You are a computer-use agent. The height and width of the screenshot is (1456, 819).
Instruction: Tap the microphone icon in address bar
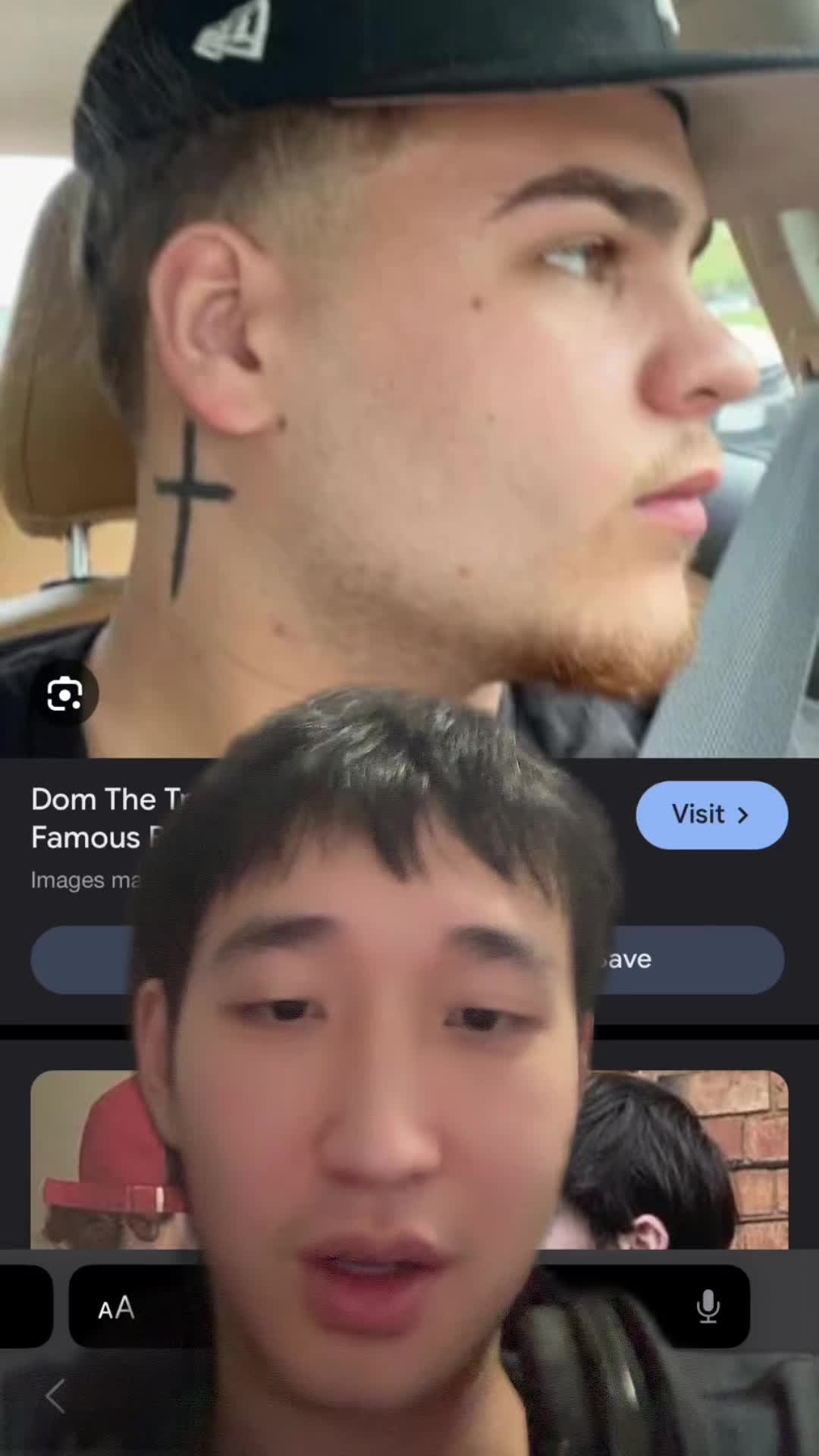(x=708, y=1306)
